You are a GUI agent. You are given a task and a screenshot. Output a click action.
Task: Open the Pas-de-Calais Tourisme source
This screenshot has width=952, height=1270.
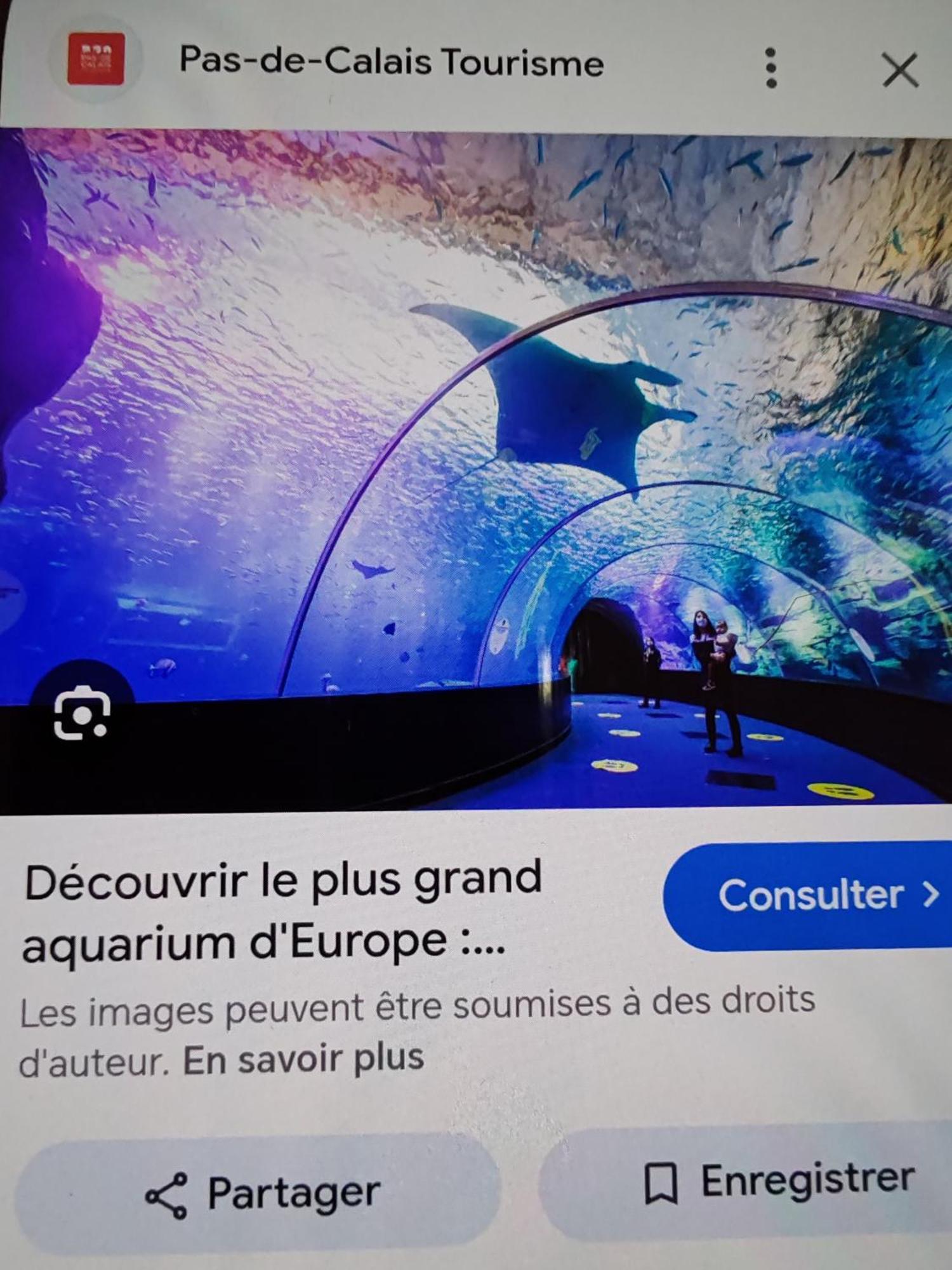[390, 62]
